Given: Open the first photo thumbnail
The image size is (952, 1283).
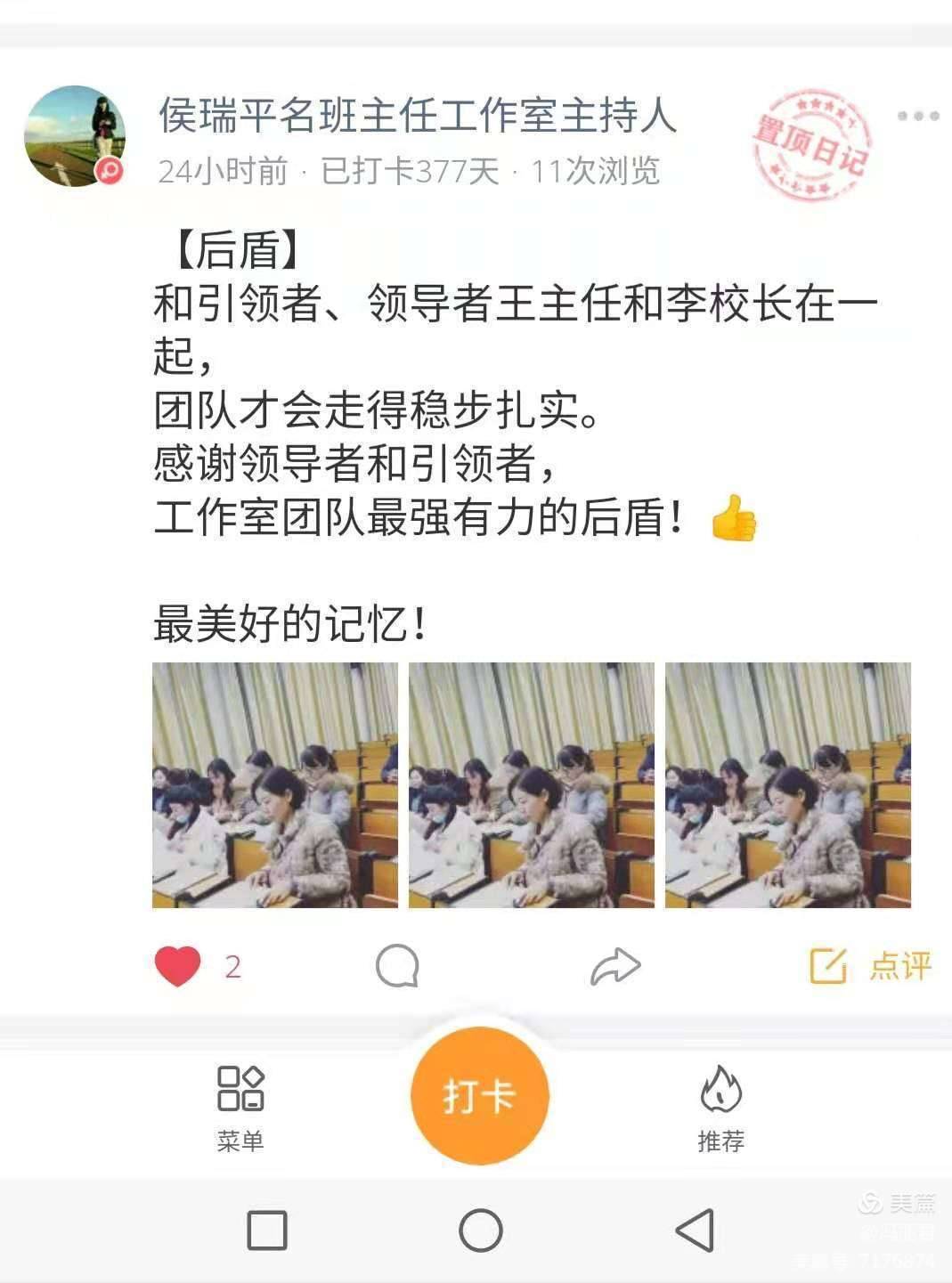Looking at the screenshot, I should (275, 785).
